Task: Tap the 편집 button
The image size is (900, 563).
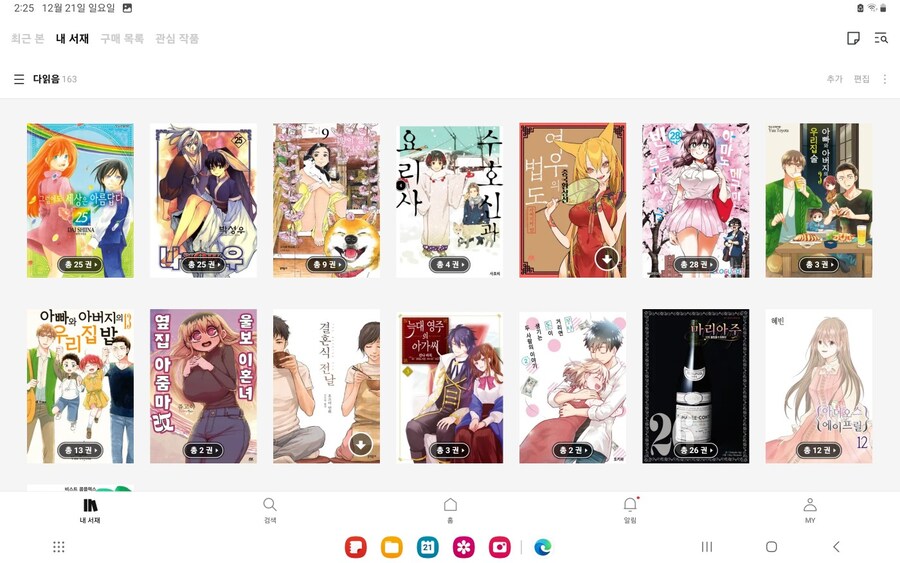Action: pyautogui.click(x=861, y=79)
